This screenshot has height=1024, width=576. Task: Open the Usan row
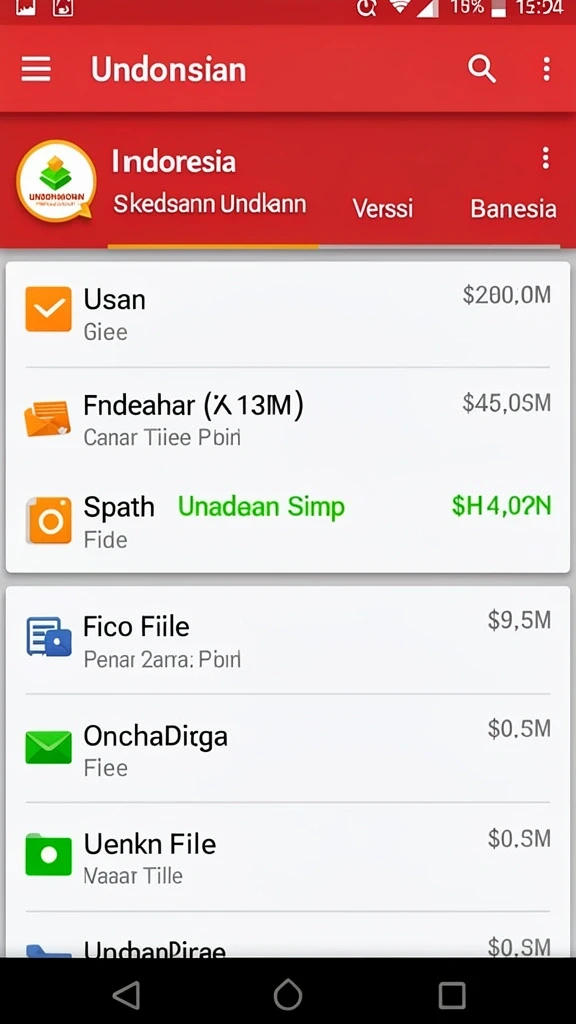287,314
